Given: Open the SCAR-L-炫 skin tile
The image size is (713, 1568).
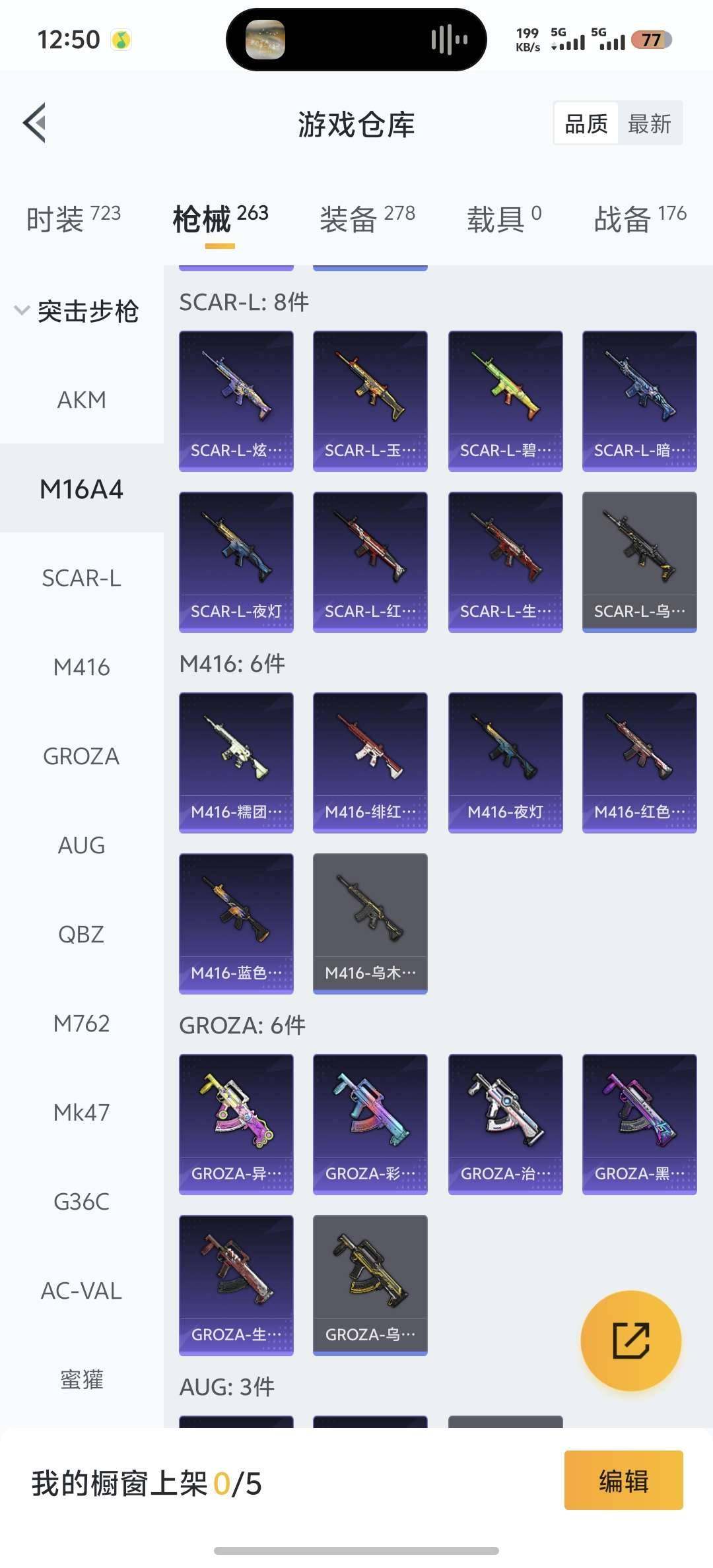Looking at the screenshot, I should pyautogui.click(x=236, y=401).
